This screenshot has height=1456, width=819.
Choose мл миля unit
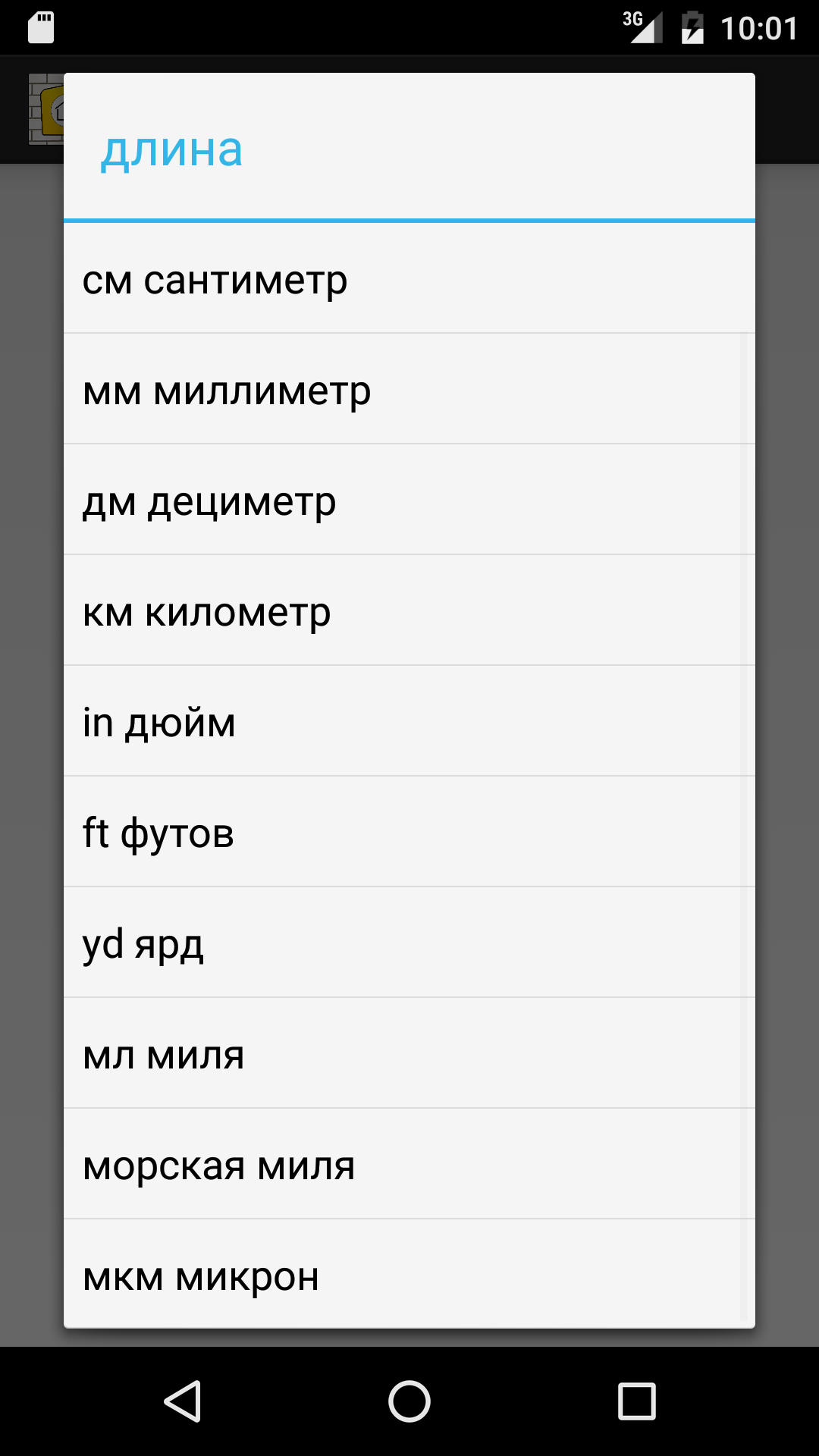tap(409, 1054)
